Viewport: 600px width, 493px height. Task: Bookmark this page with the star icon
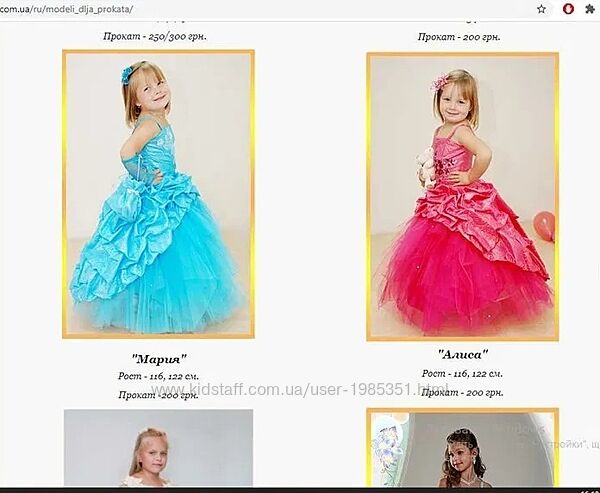point(541,9)
